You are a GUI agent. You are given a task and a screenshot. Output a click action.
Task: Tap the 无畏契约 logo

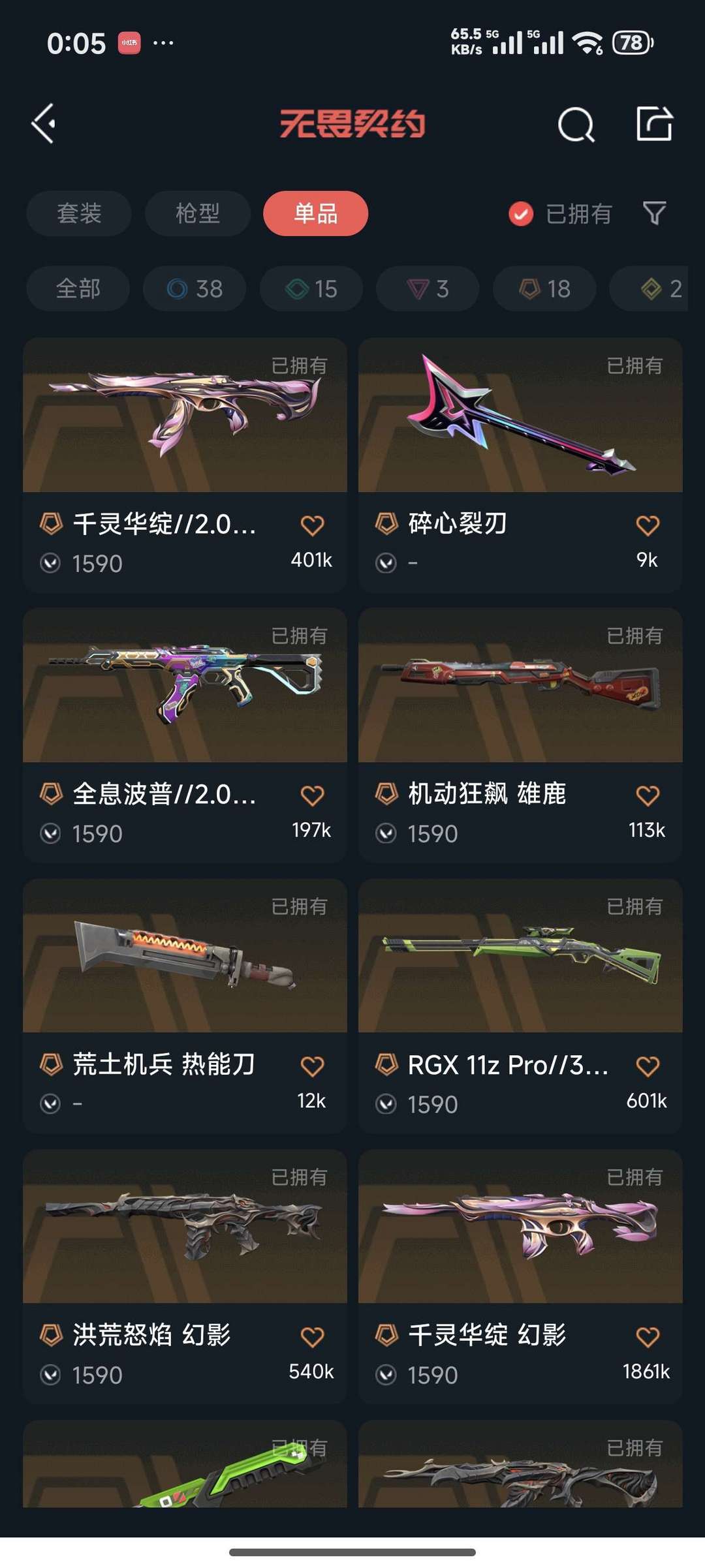click(352, 124)
